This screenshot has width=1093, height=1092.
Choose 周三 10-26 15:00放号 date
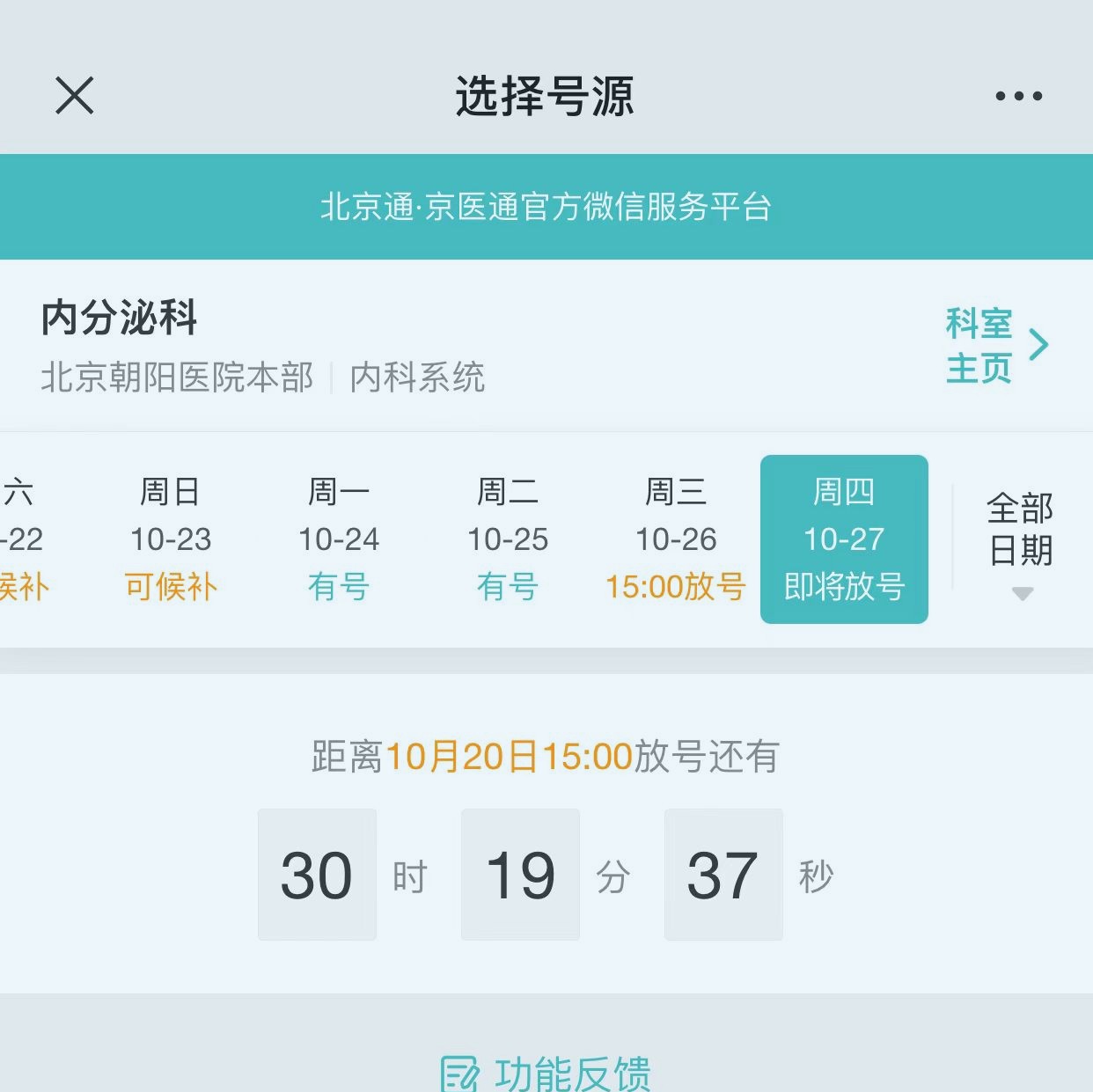[x=676, y=539]
